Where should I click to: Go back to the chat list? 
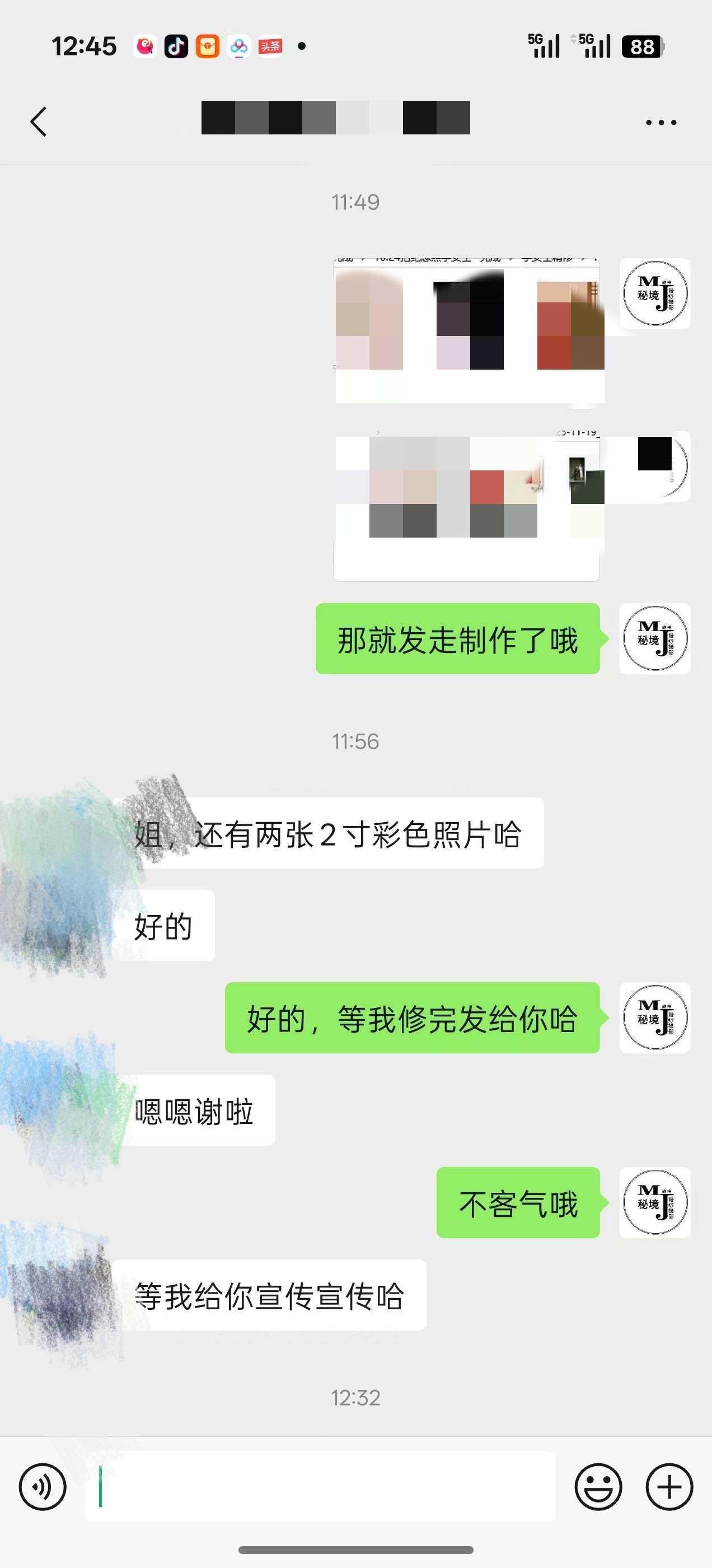(38, 122)
